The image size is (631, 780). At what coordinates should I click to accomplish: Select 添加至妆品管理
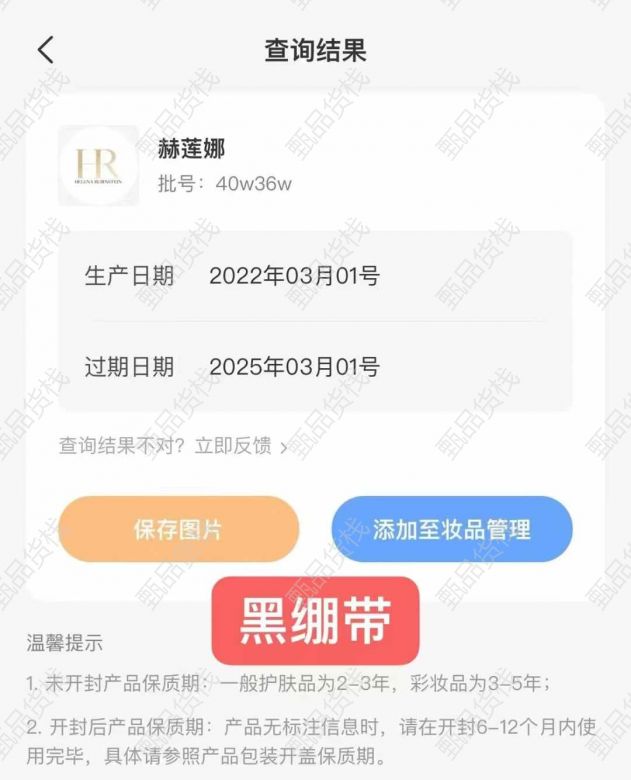click(x=452, y=529)
